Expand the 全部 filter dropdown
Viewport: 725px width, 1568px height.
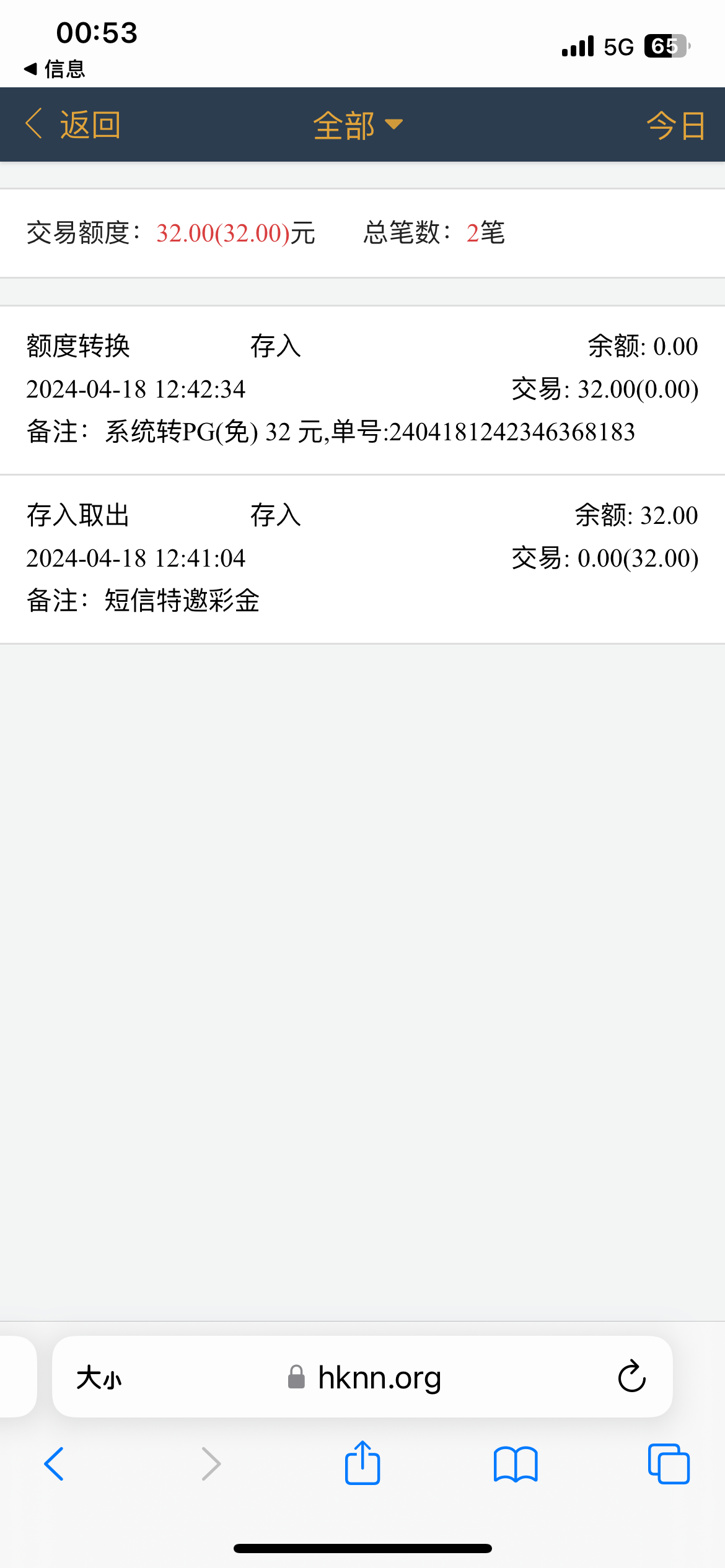(x=358, y=125)
